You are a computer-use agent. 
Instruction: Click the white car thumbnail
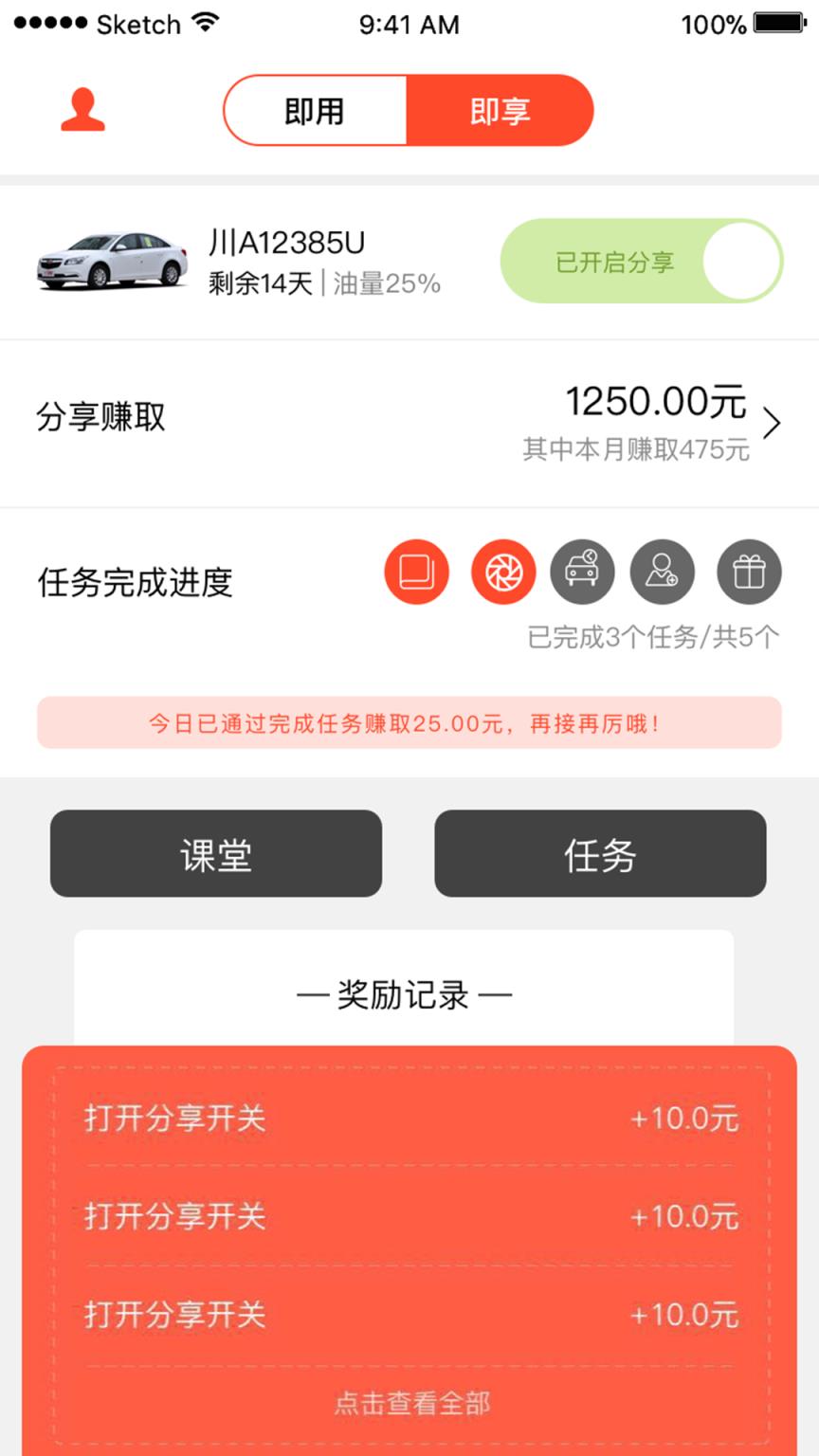[111, 261]
